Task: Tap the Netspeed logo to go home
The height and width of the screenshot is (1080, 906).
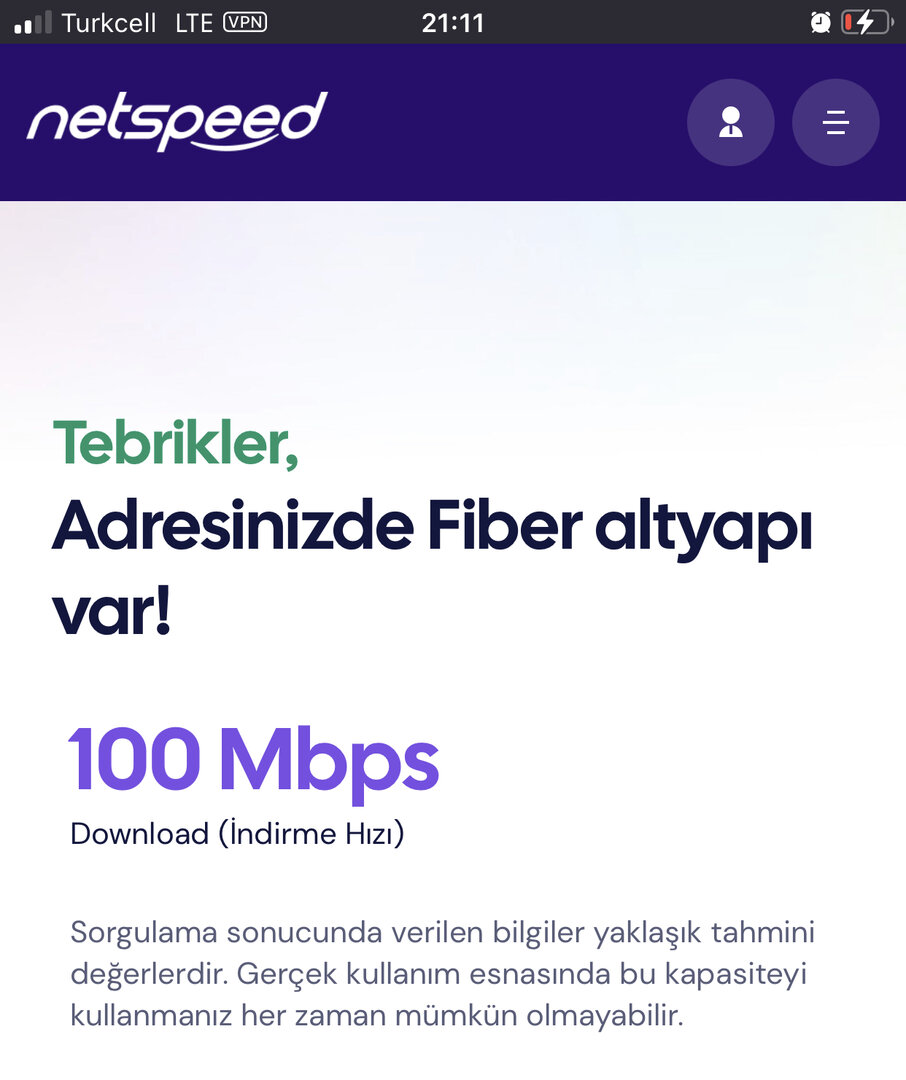Action: 177,122
